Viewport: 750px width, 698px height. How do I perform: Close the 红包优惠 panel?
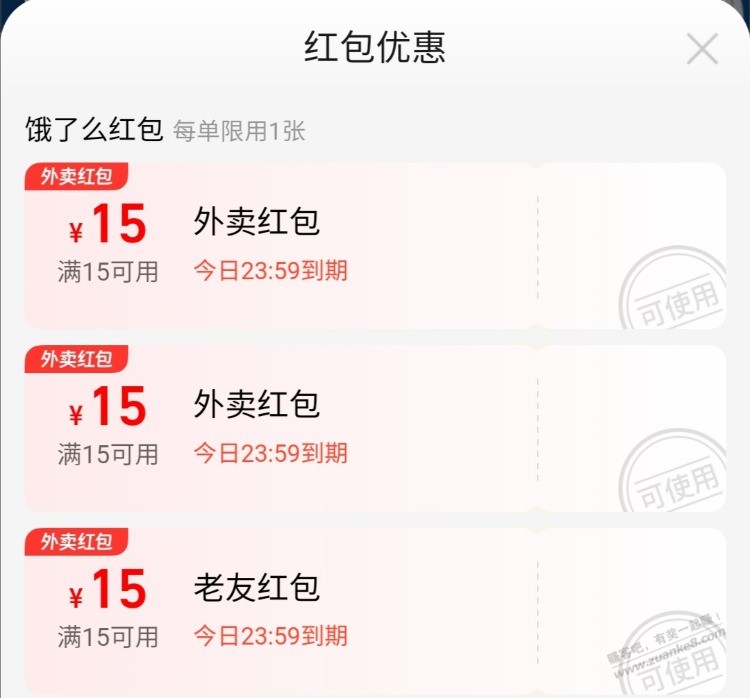coord(702,48)
